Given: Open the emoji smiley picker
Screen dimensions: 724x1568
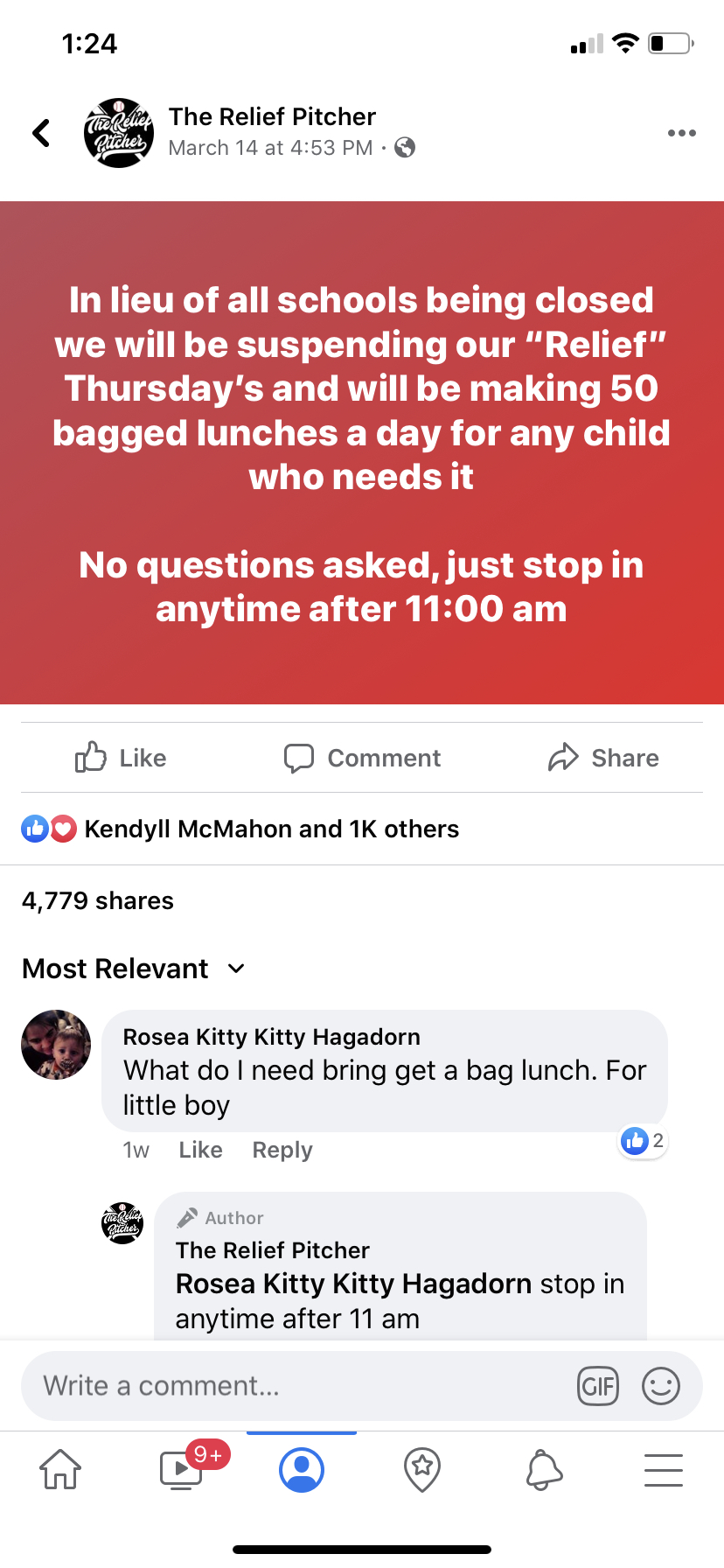Looking at the screenshot, I should point(661,1386).
